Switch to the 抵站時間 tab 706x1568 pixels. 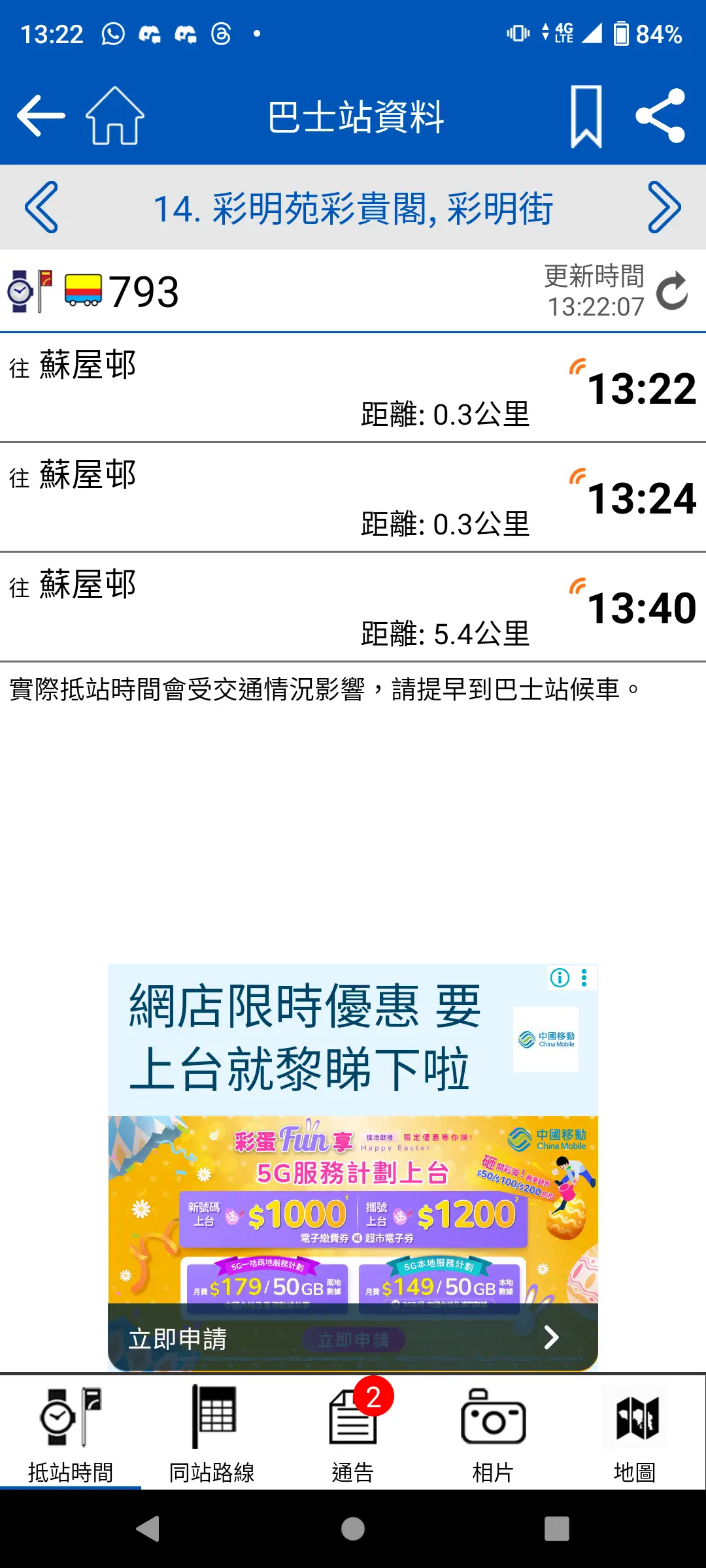point(71,1432)
